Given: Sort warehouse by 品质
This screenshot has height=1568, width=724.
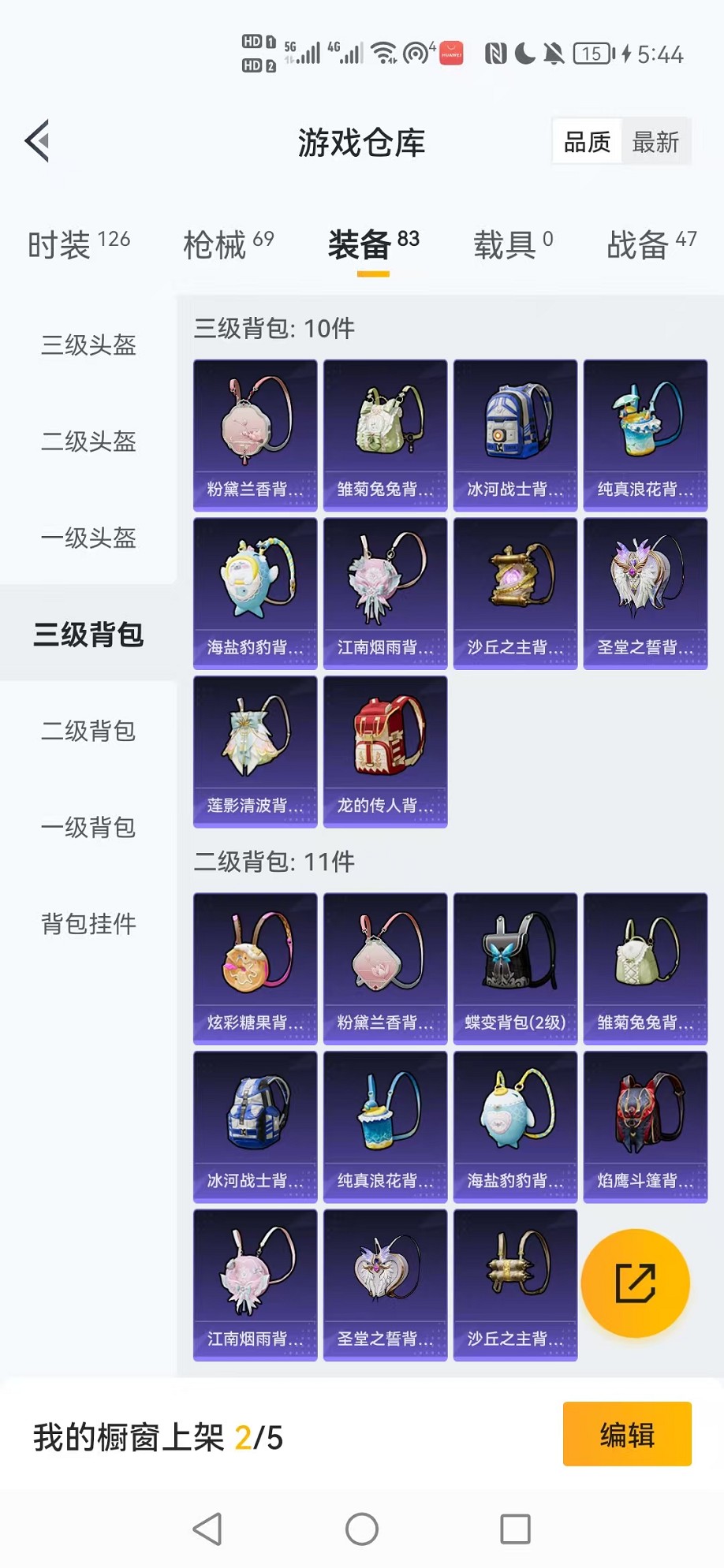Looking at the screenshot, I should point(588,142).
